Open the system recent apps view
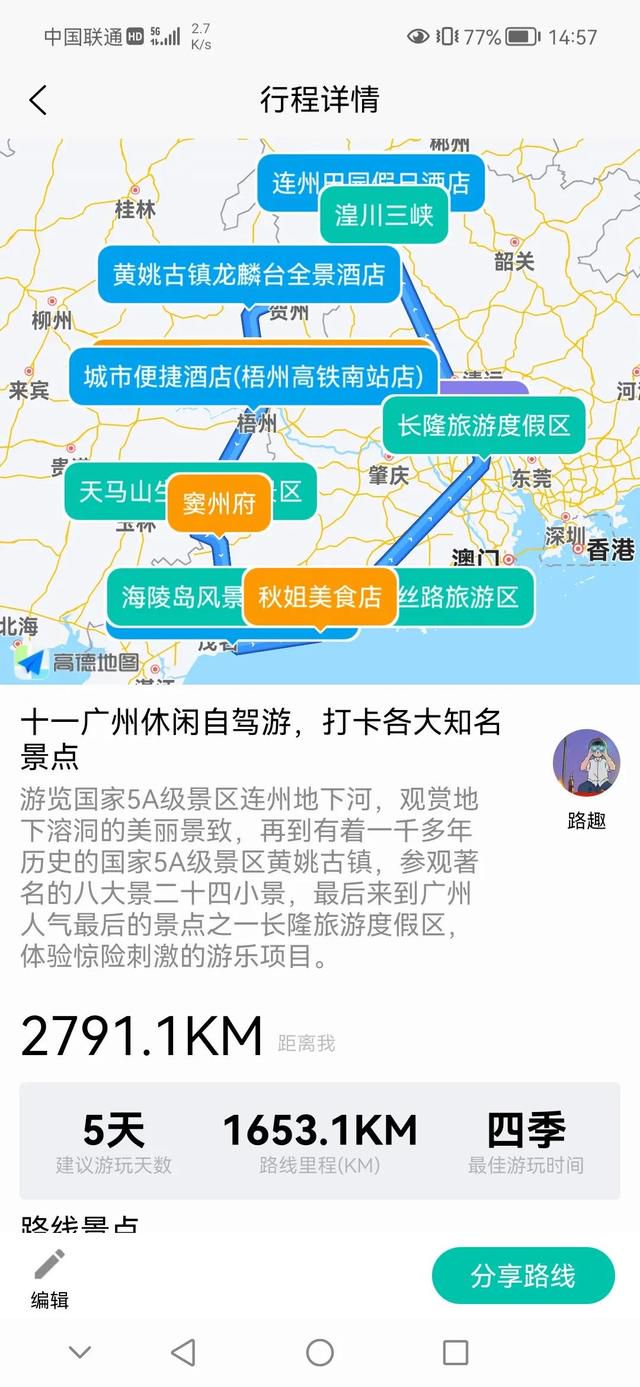The width and height of the screenshot is (640, 1387). coord(455,1353)
